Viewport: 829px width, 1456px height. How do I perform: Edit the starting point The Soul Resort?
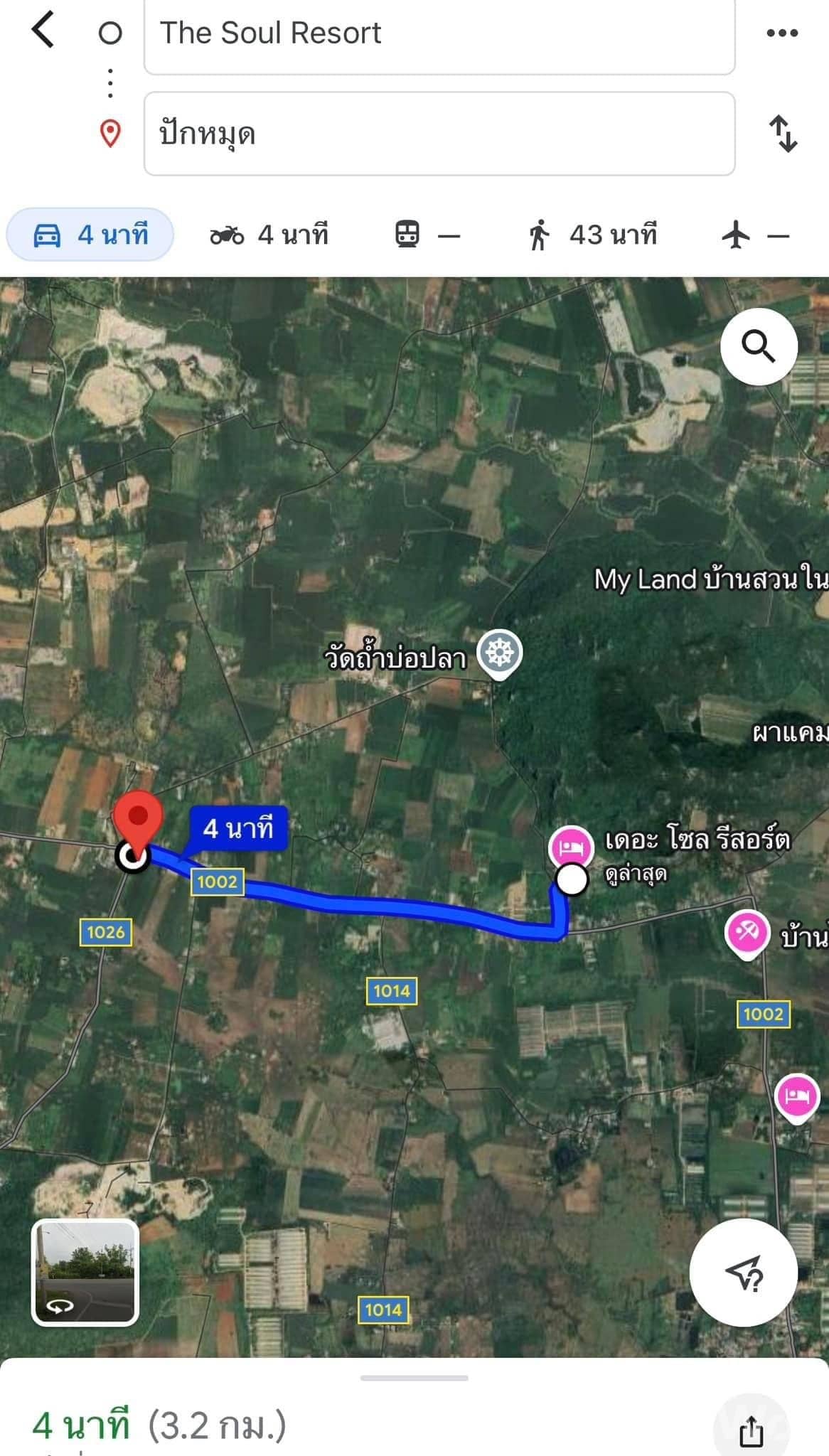pyautogui.click(x=439, y=33)
